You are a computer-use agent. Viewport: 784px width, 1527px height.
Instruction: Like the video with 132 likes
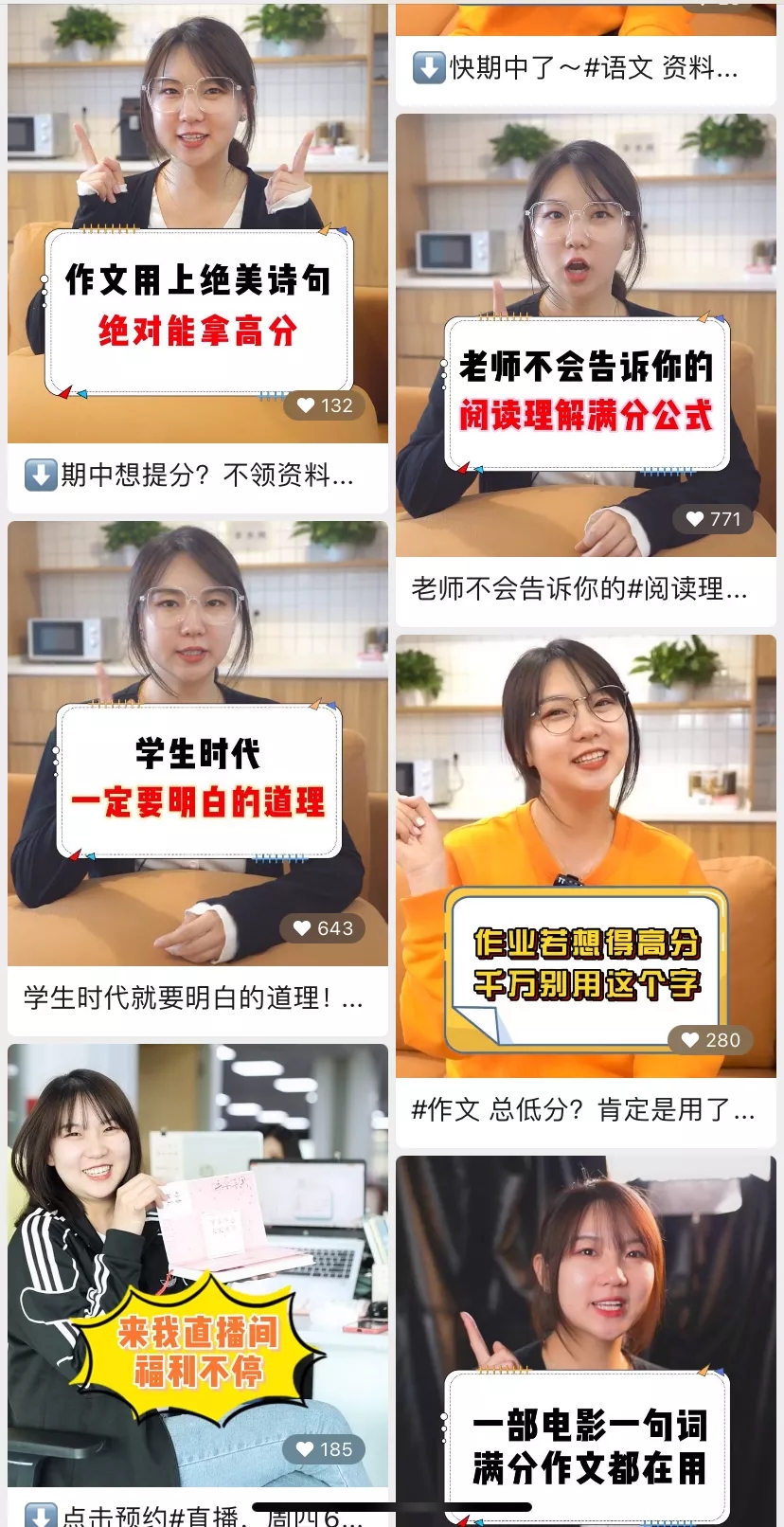pos(306,406)
